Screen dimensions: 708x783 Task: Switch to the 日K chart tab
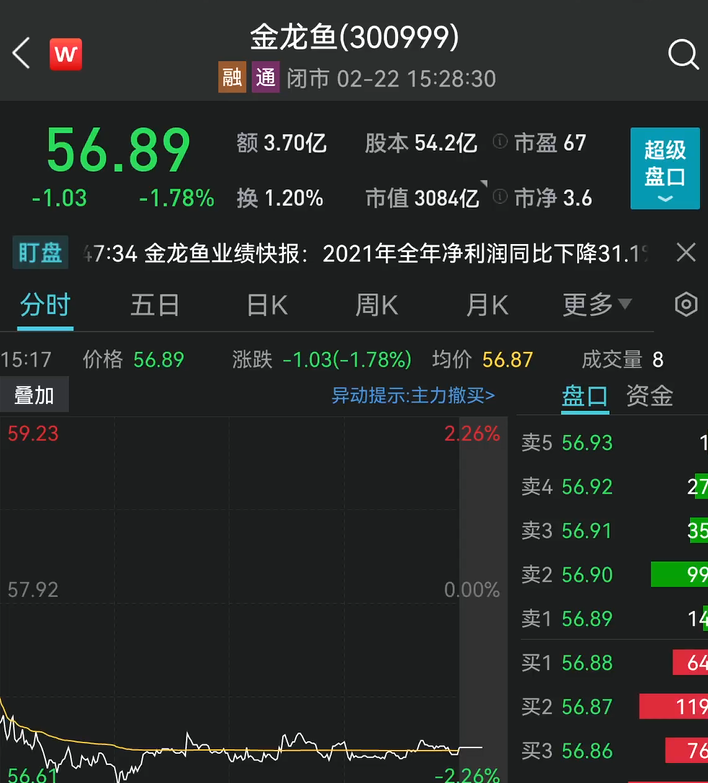click(x=267, y=305)
